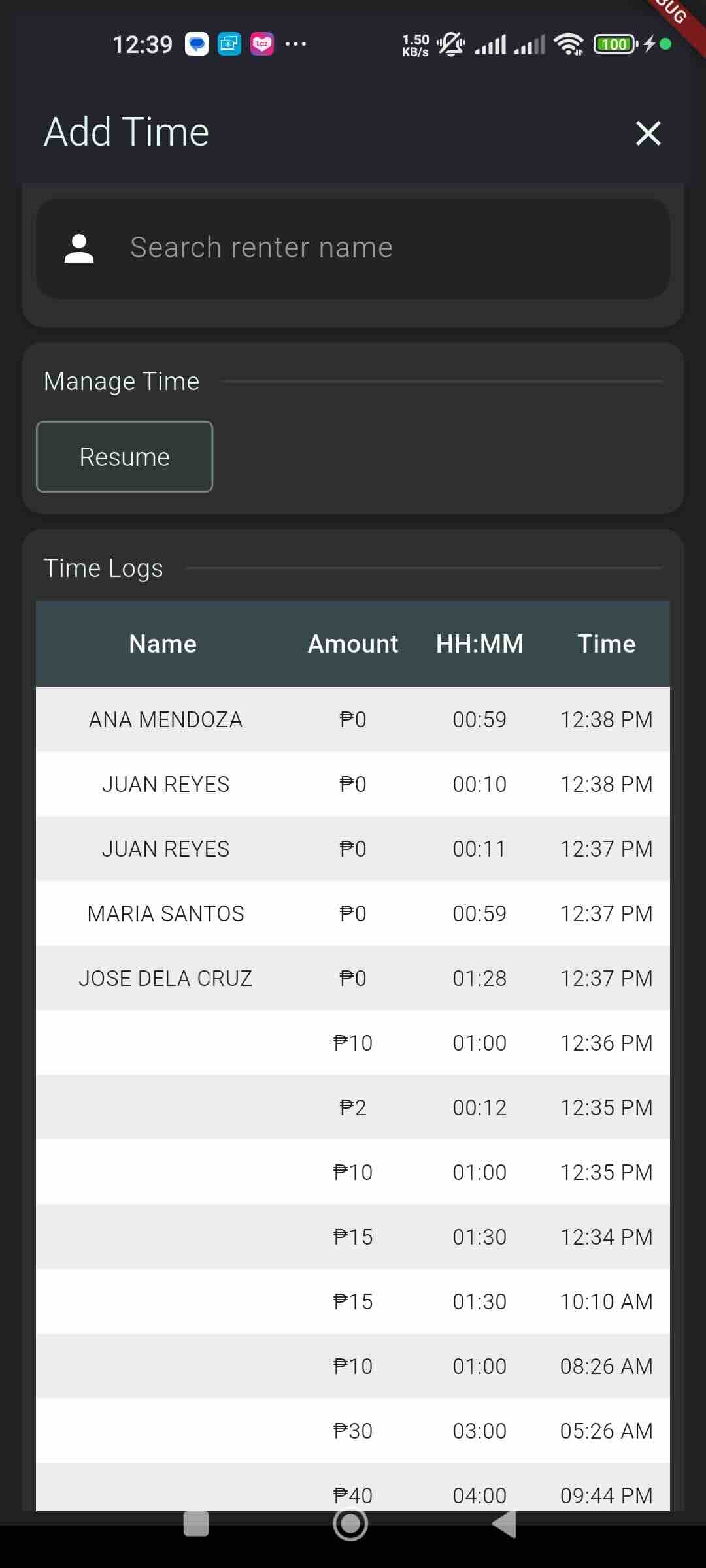The width and height of the screenshot is (706, 1568).
Task: Close the Add Time dialog
Action: [x=648, y=133]
